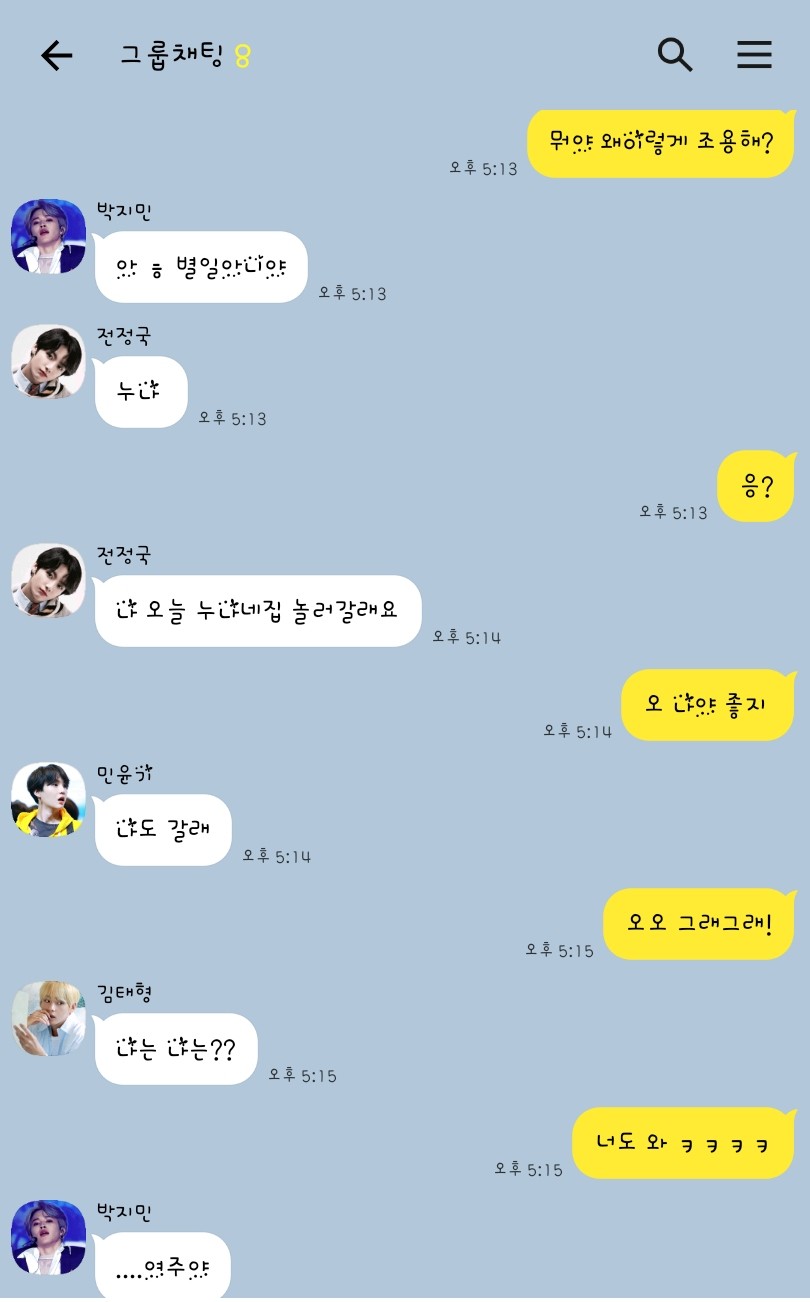Viewport: 810px width, 1302px height.
Task: Tap 전정국's avatar beside the 누나 message
Action: [48, 362]
